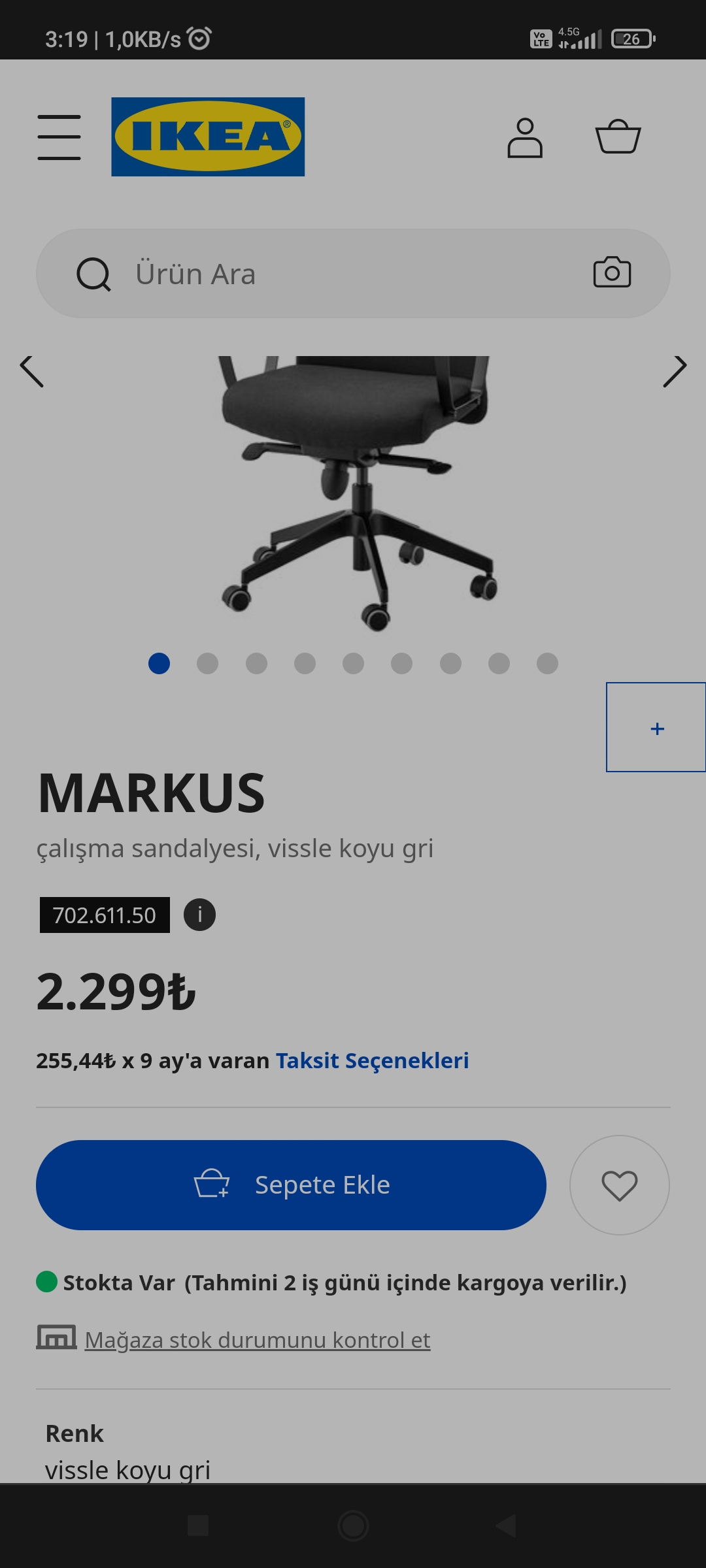Jump to the last image dot

pos(547,663)
